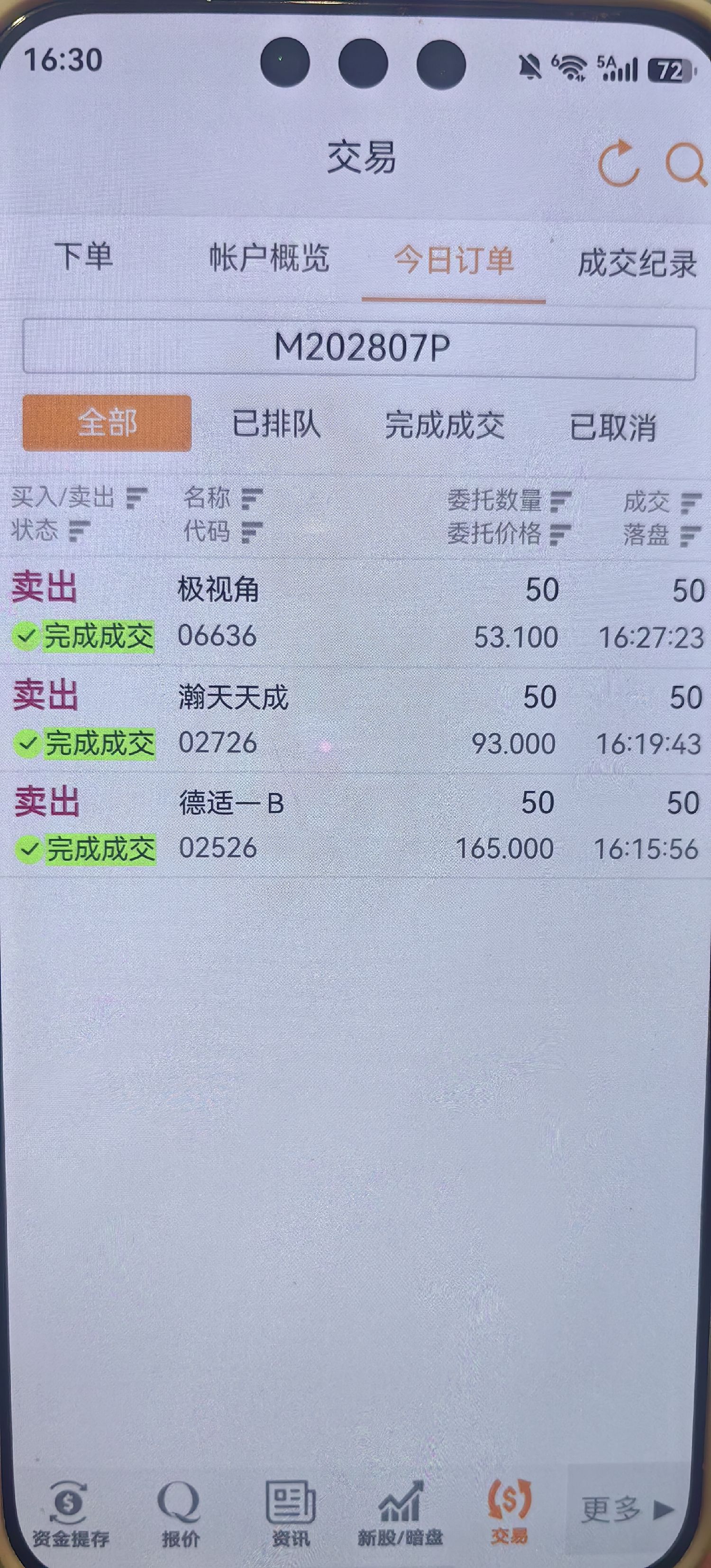Select the M202807P account field

tap(359, 348)
